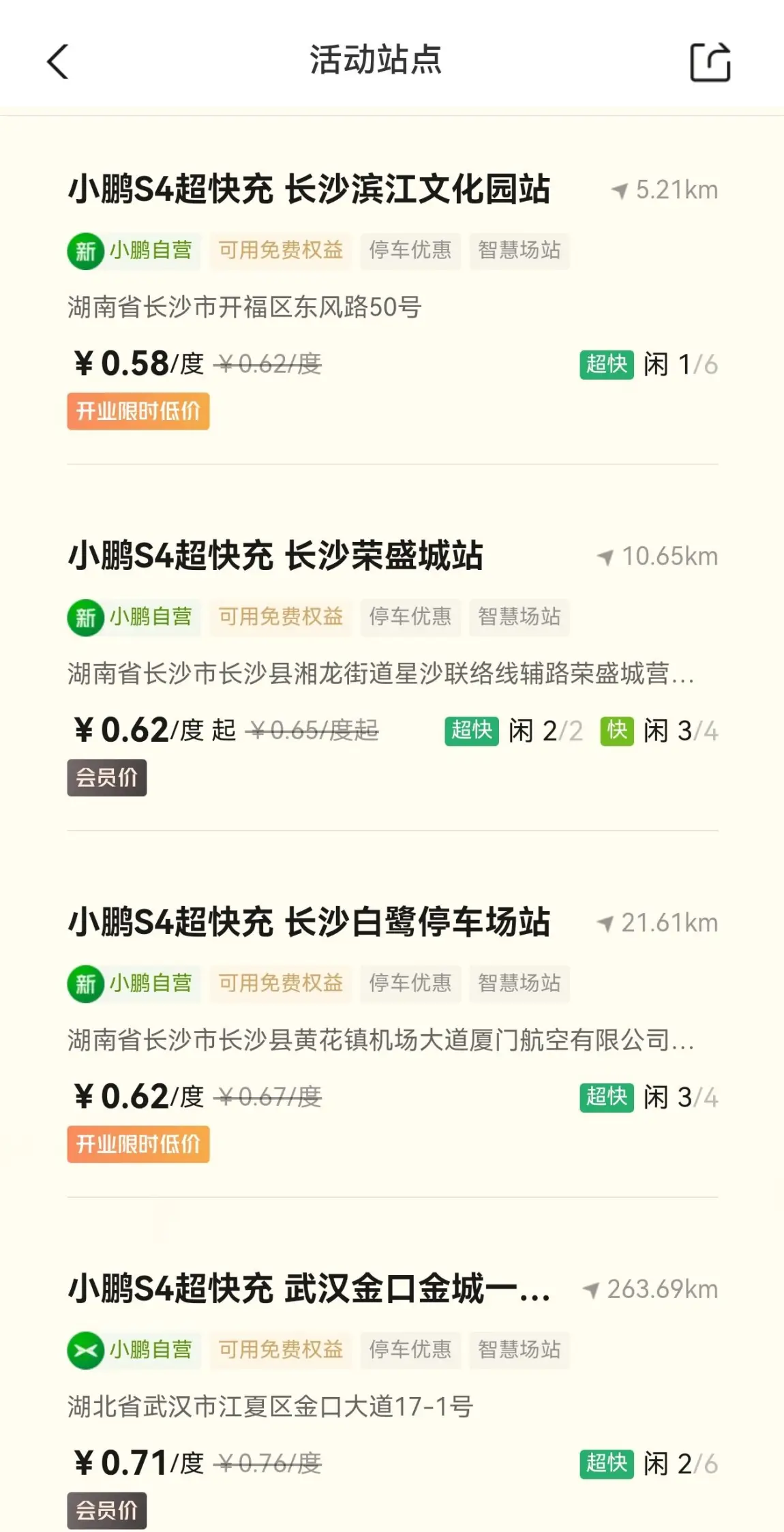
Task: Select the 长沙白鹭停车场站 station
Action: coord(309,922)
